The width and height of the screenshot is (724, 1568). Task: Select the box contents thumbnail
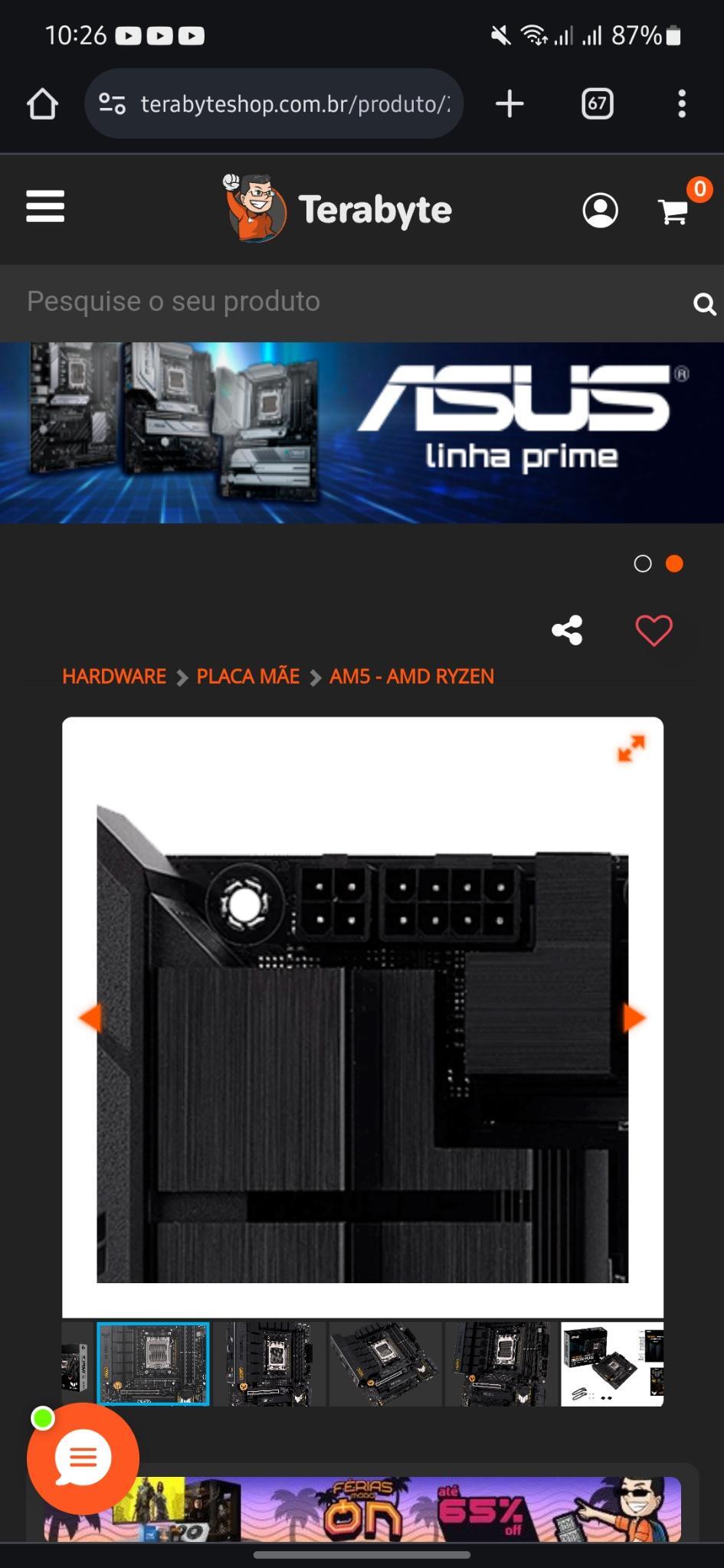(612, 1364)
